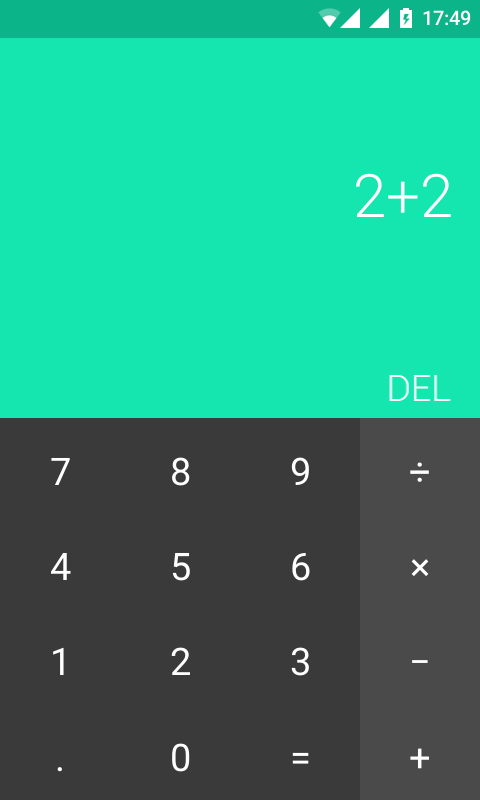Tap the number 8 key
The height and width of the screenshot is (800, 480).
point(180,472)
